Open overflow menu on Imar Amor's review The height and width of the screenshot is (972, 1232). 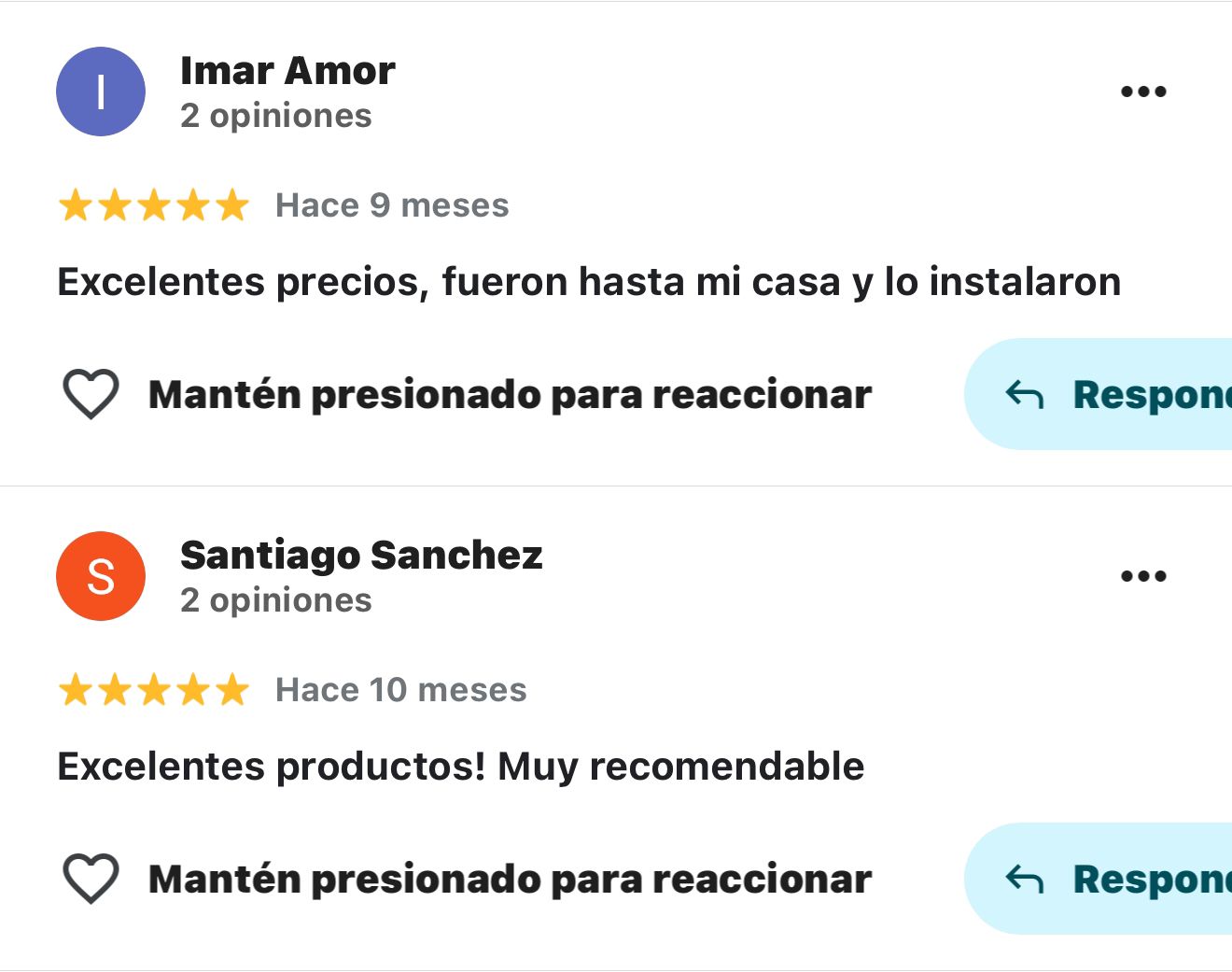1143,92
